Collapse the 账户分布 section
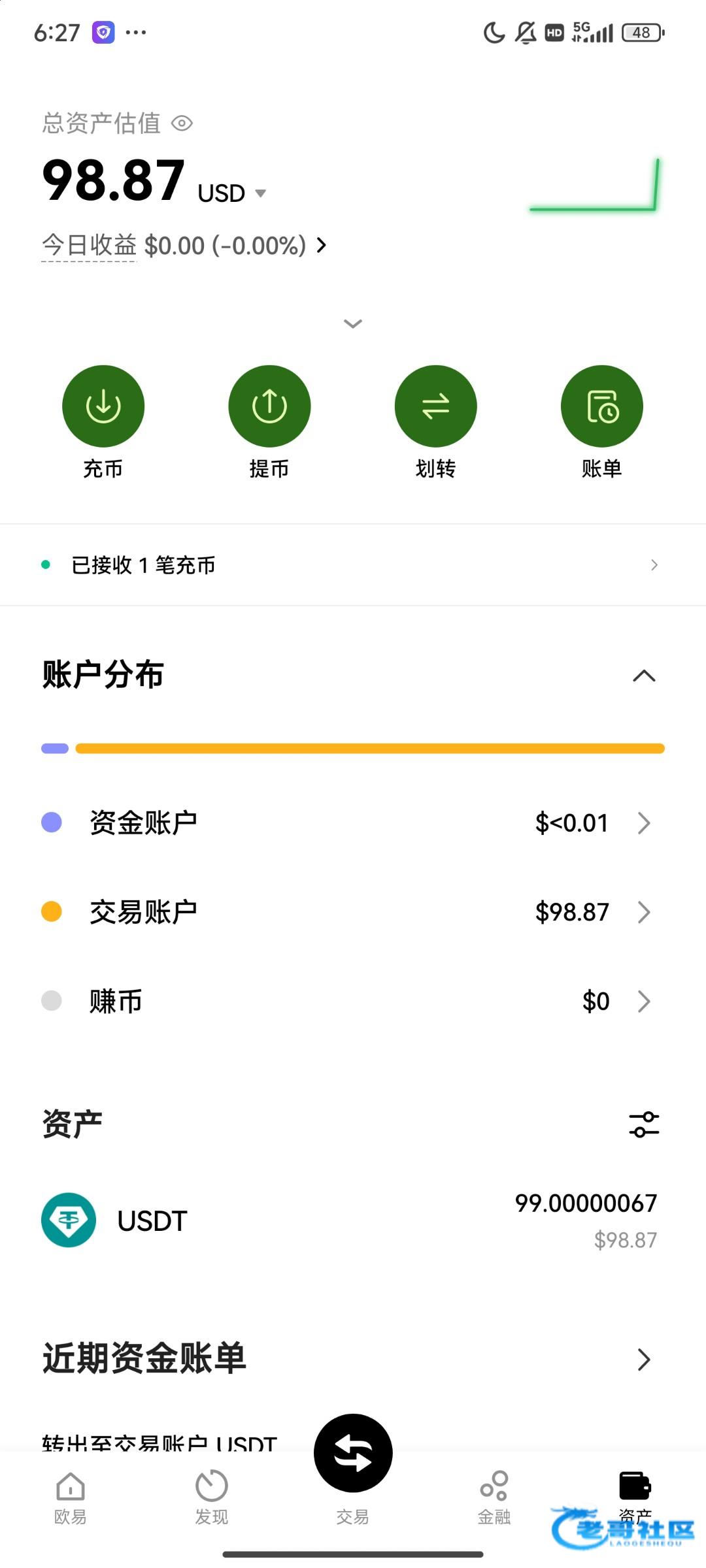The image size is (706, 1568). point(644,676)
